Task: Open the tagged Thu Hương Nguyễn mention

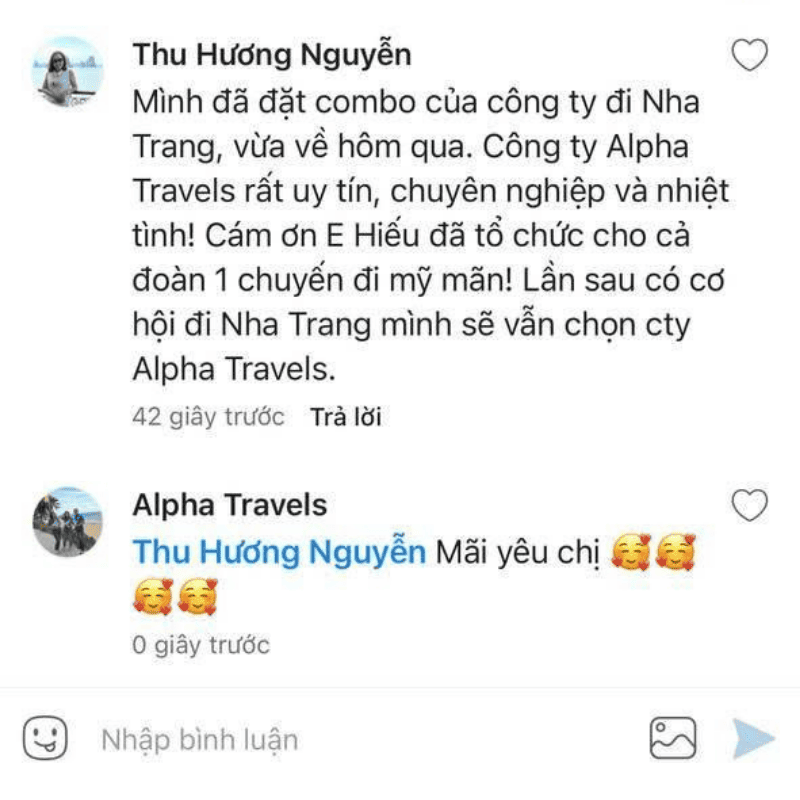Action: click(x=279, y=551)
